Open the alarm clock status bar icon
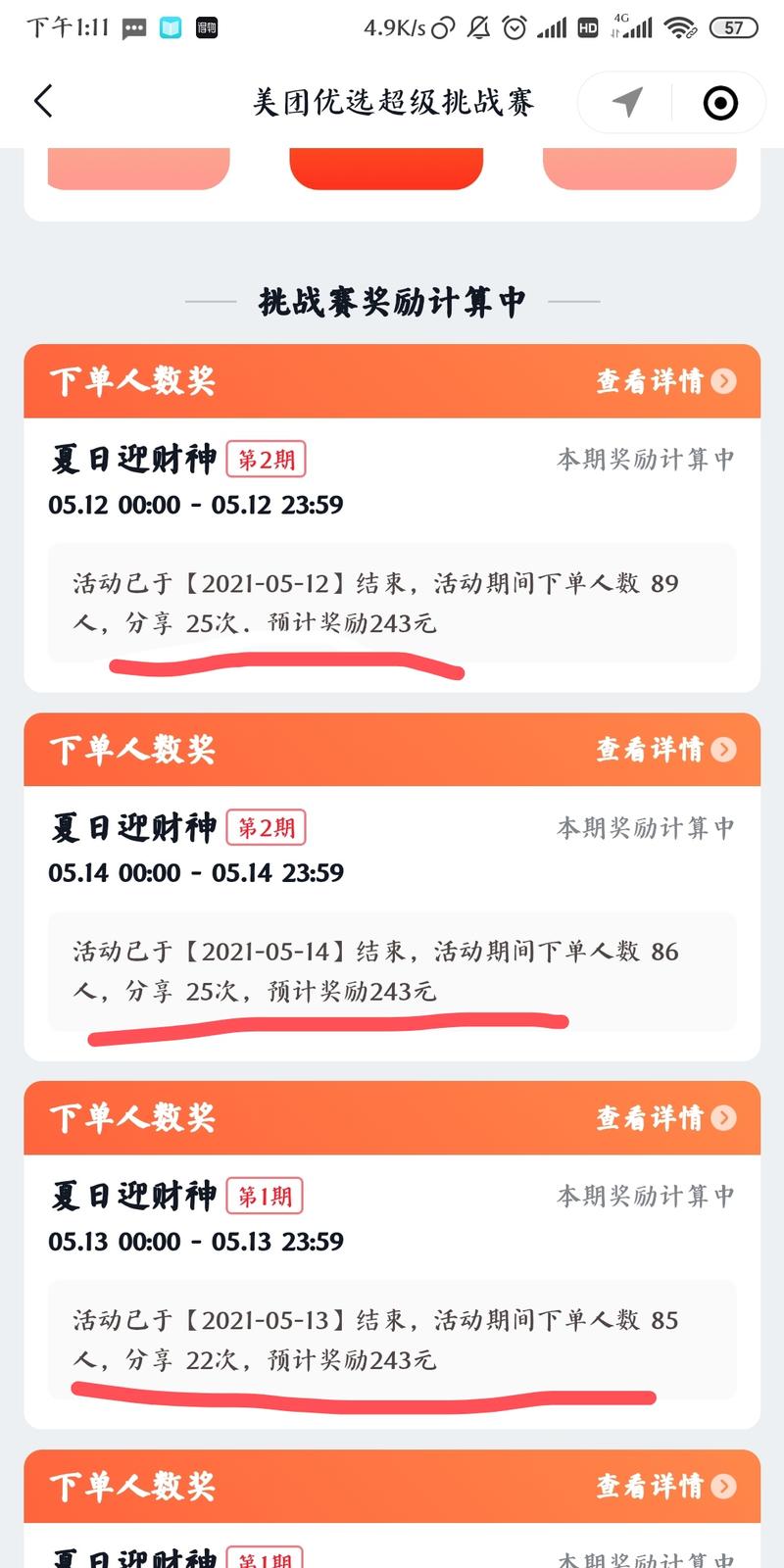This screenshot has height=1568, width=784. click(x=514, y=27)
